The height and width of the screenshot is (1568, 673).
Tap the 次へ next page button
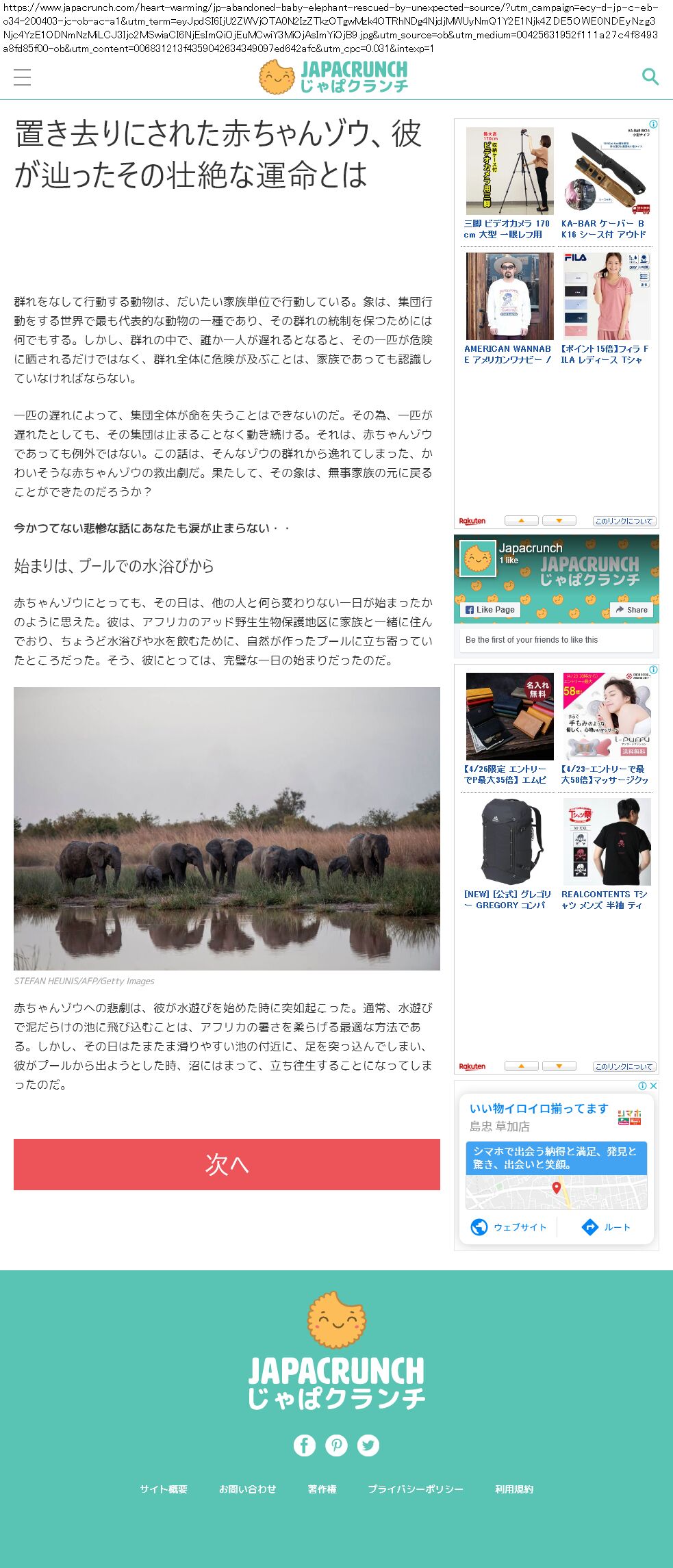coord(227,1164)
